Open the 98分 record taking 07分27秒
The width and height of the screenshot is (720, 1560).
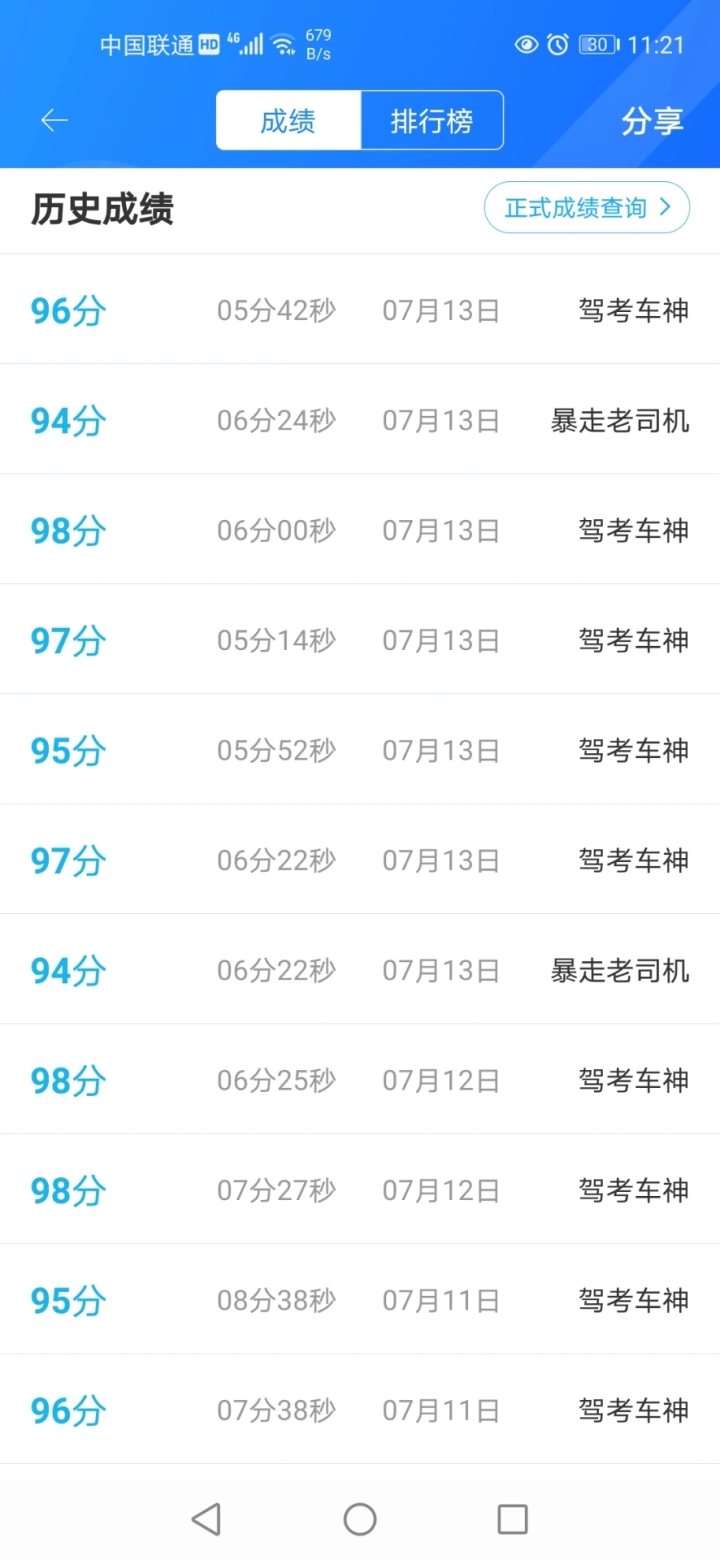[360, 1190]
